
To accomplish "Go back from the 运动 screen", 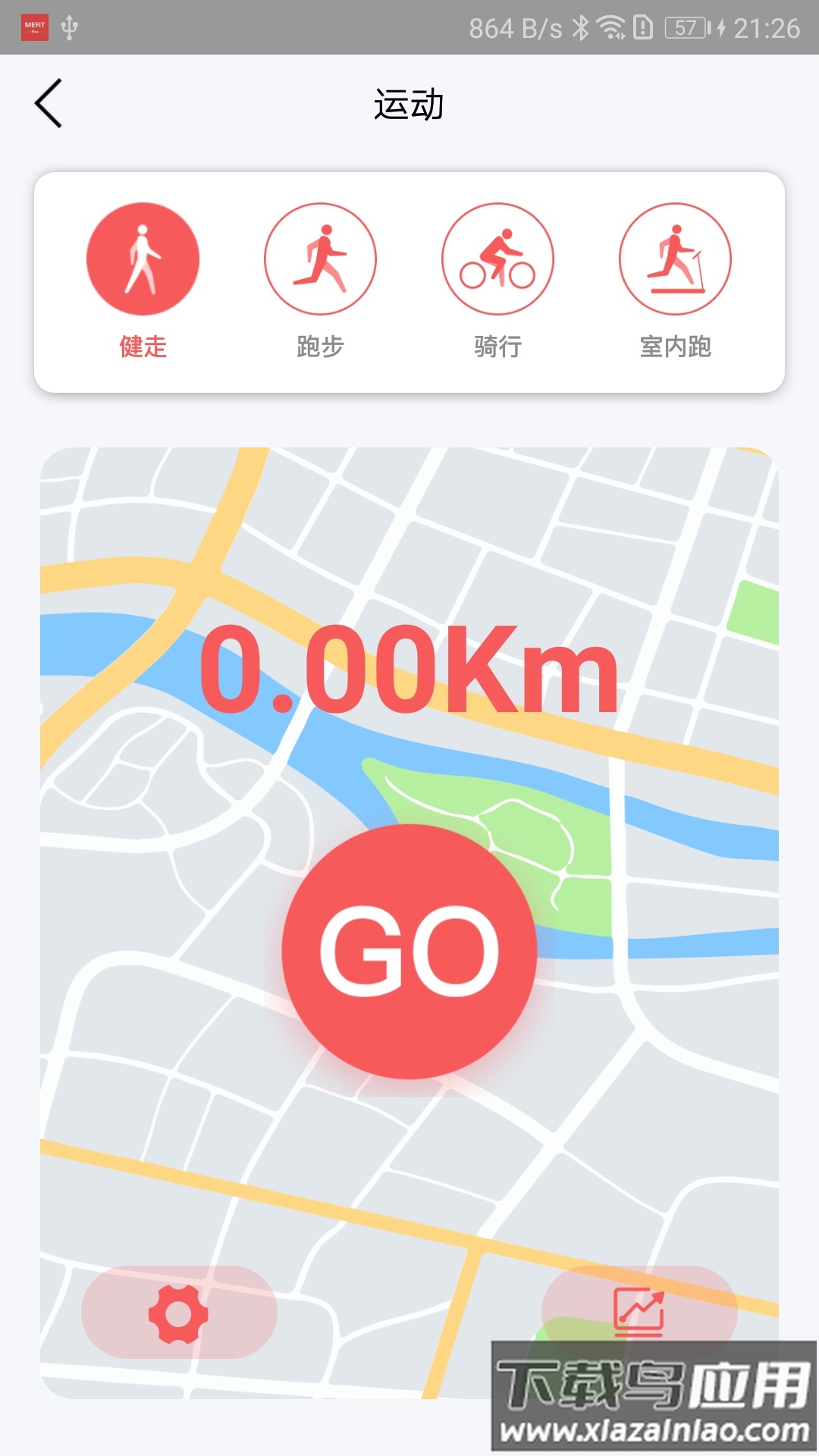I will [x=49, y=104].
